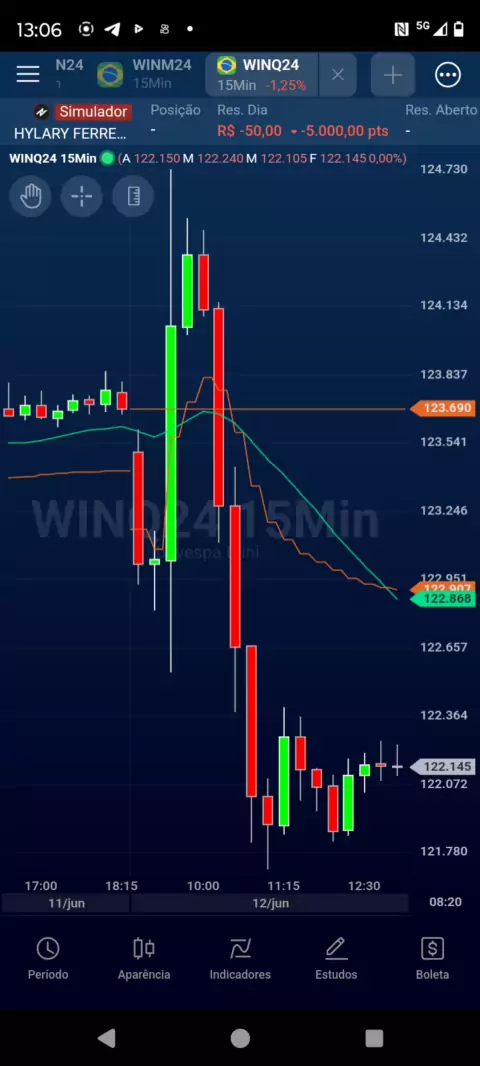
Task: Open the Boleta order ticket
Action: (432, 959)
